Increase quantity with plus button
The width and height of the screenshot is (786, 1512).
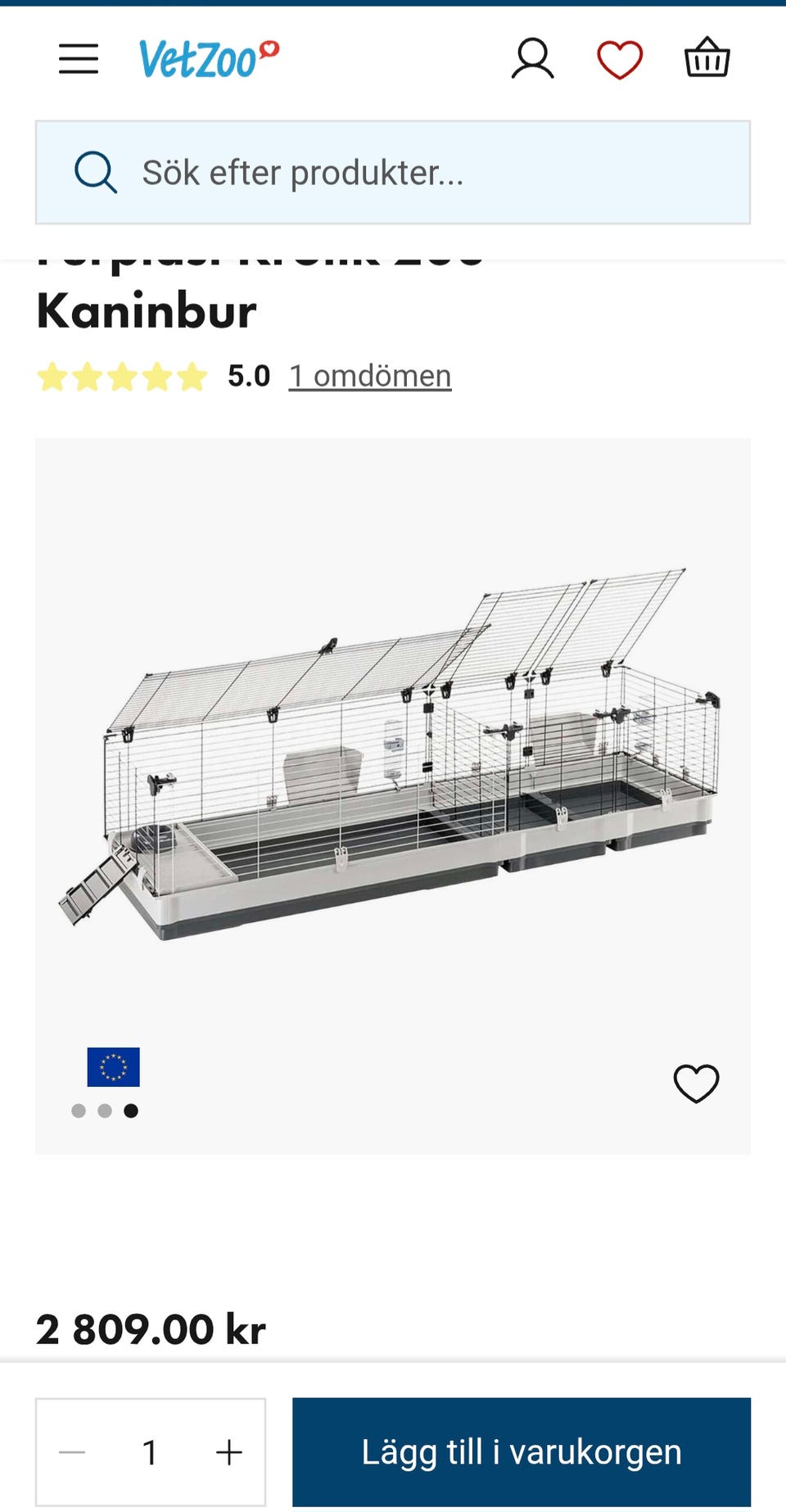[x=229, y=1452]
